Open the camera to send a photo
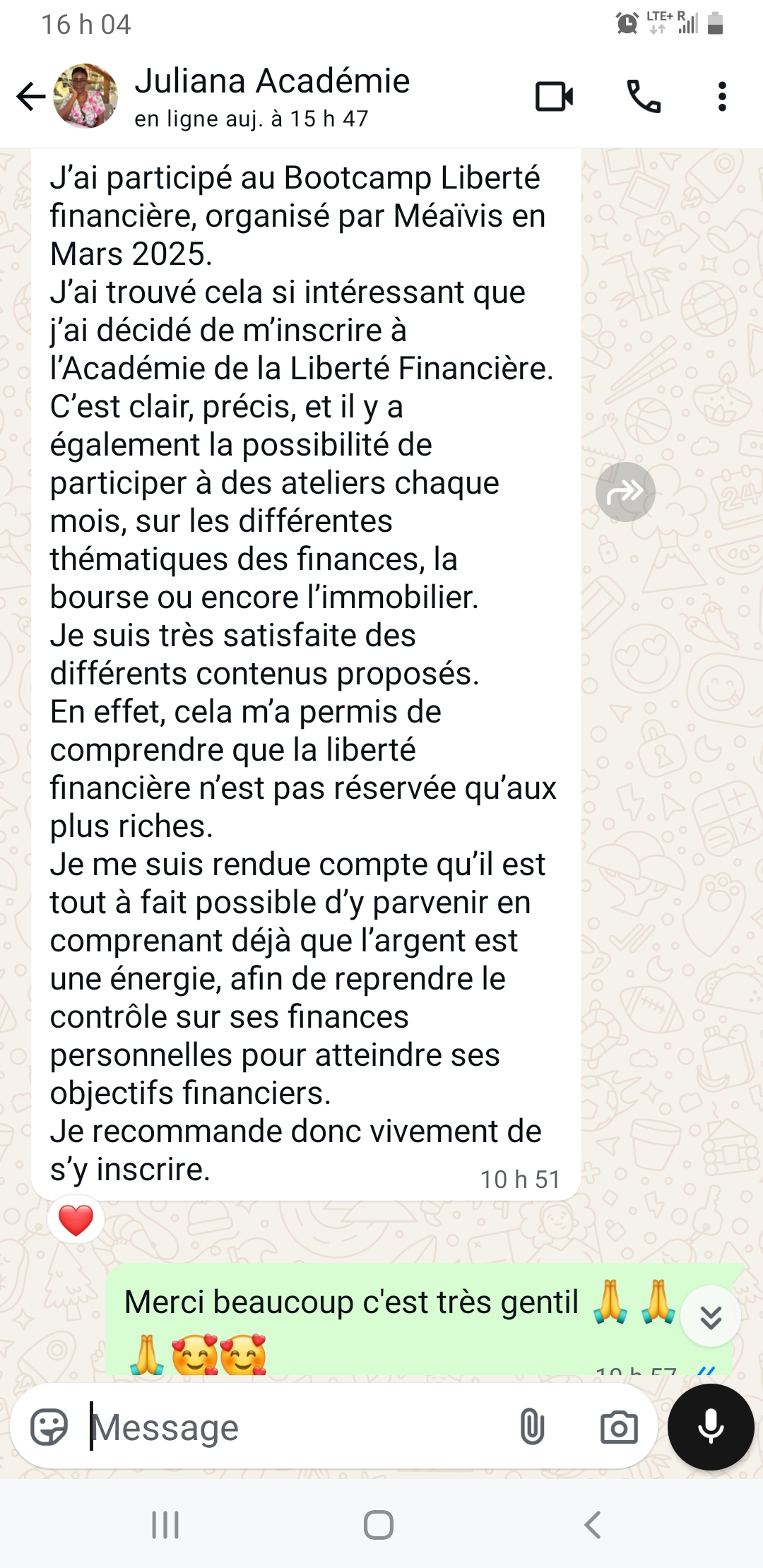Image resolution: width=763 pixels, height=1568 pixels. tap(620, 1427)
